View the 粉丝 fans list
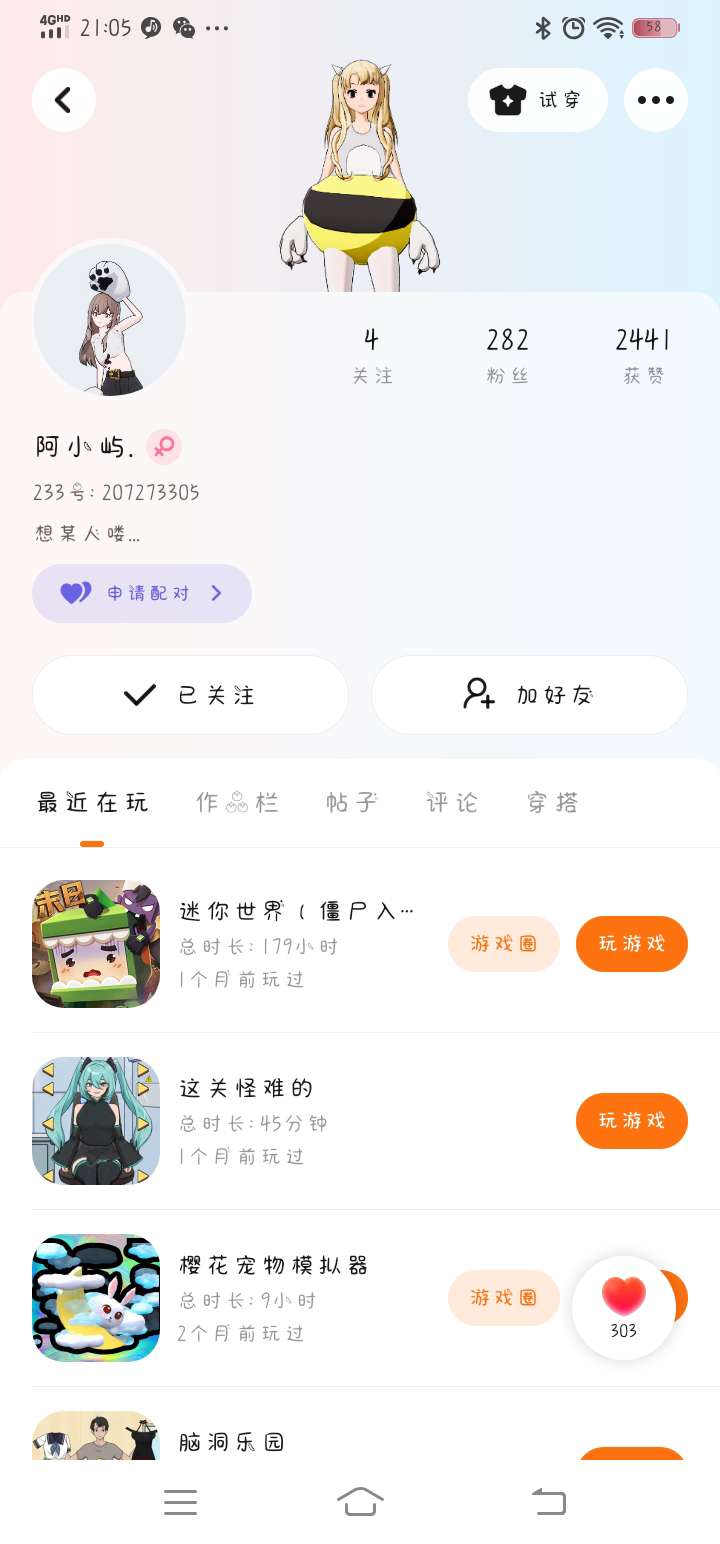Screen dimensions: 720x1544 tap(507, 355)
